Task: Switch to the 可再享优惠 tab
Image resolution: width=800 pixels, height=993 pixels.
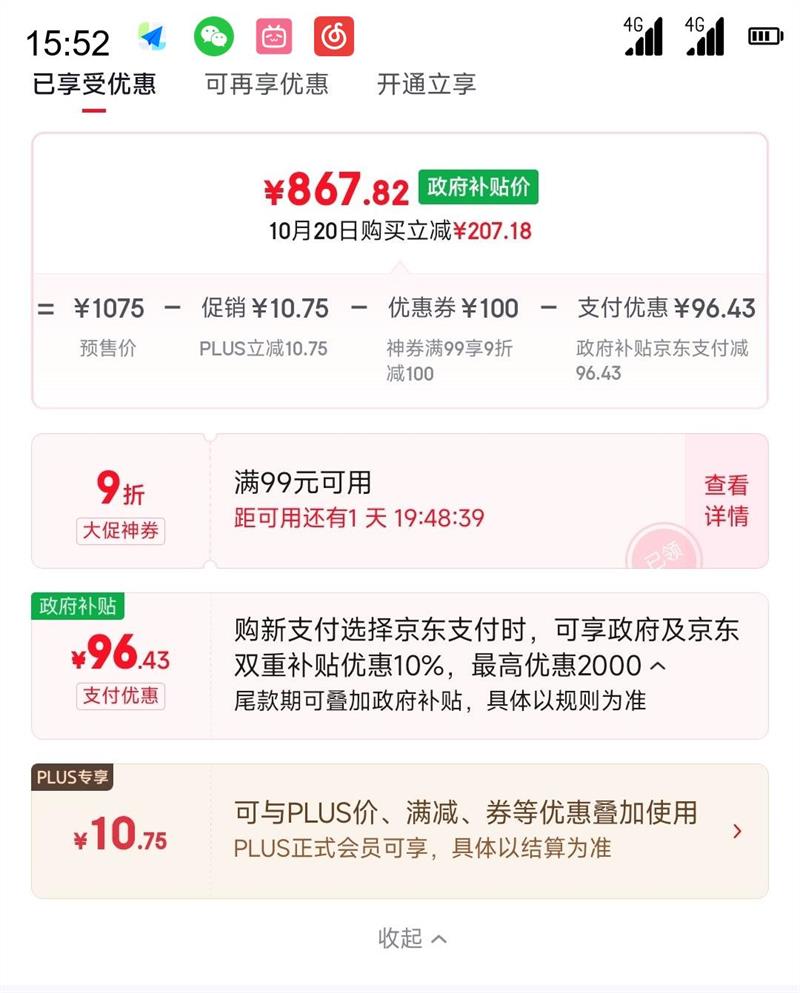Action: pos(266,84)
